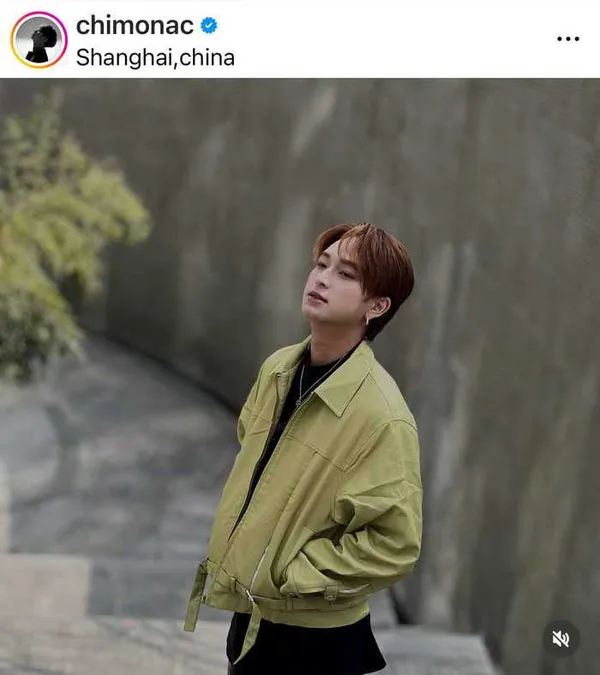The width and height of the screenshot is (600, 675).
Task: Open the post's three-dot options menu
Action: [x=567, y=39]
